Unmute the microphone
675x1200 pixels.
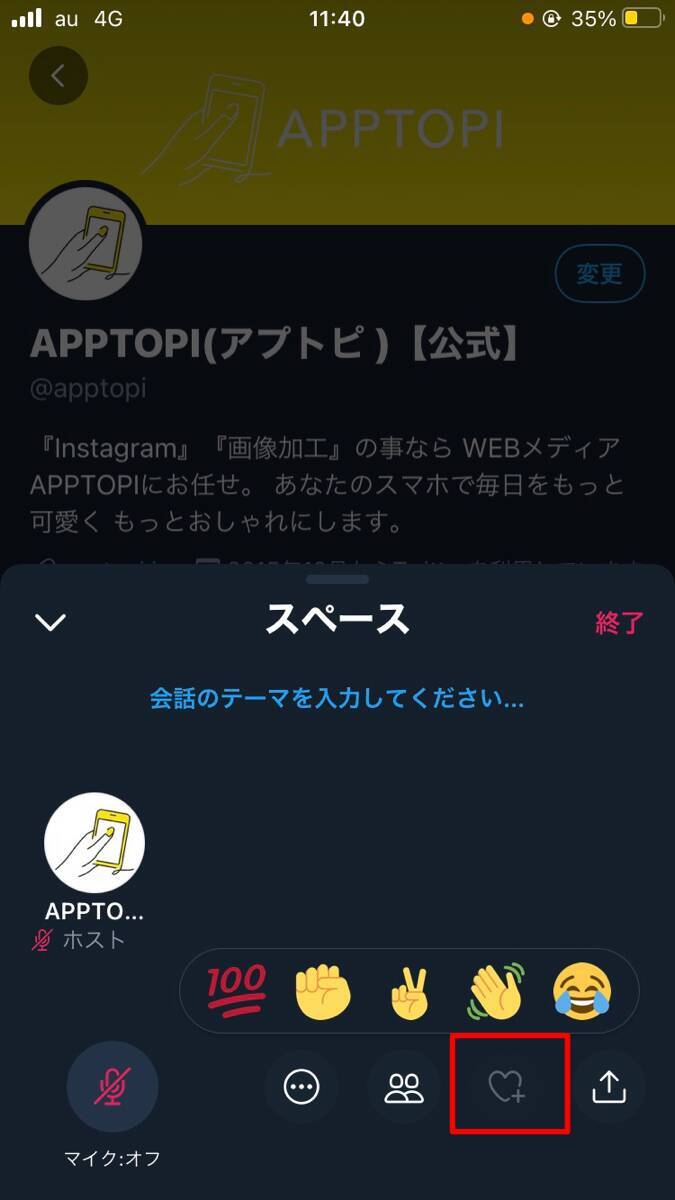pyautogui.click(x=112, y=1087)
